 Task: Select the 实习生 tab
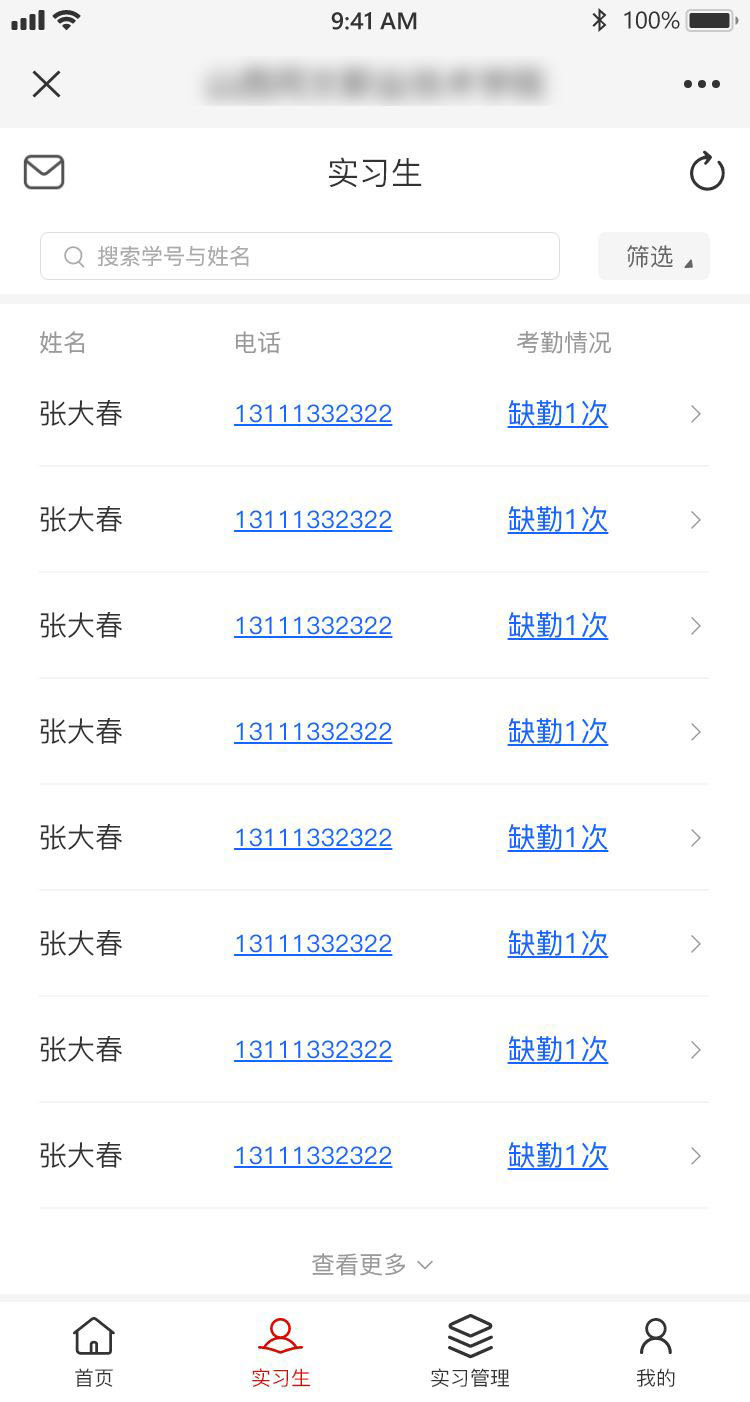[281, 1352]
